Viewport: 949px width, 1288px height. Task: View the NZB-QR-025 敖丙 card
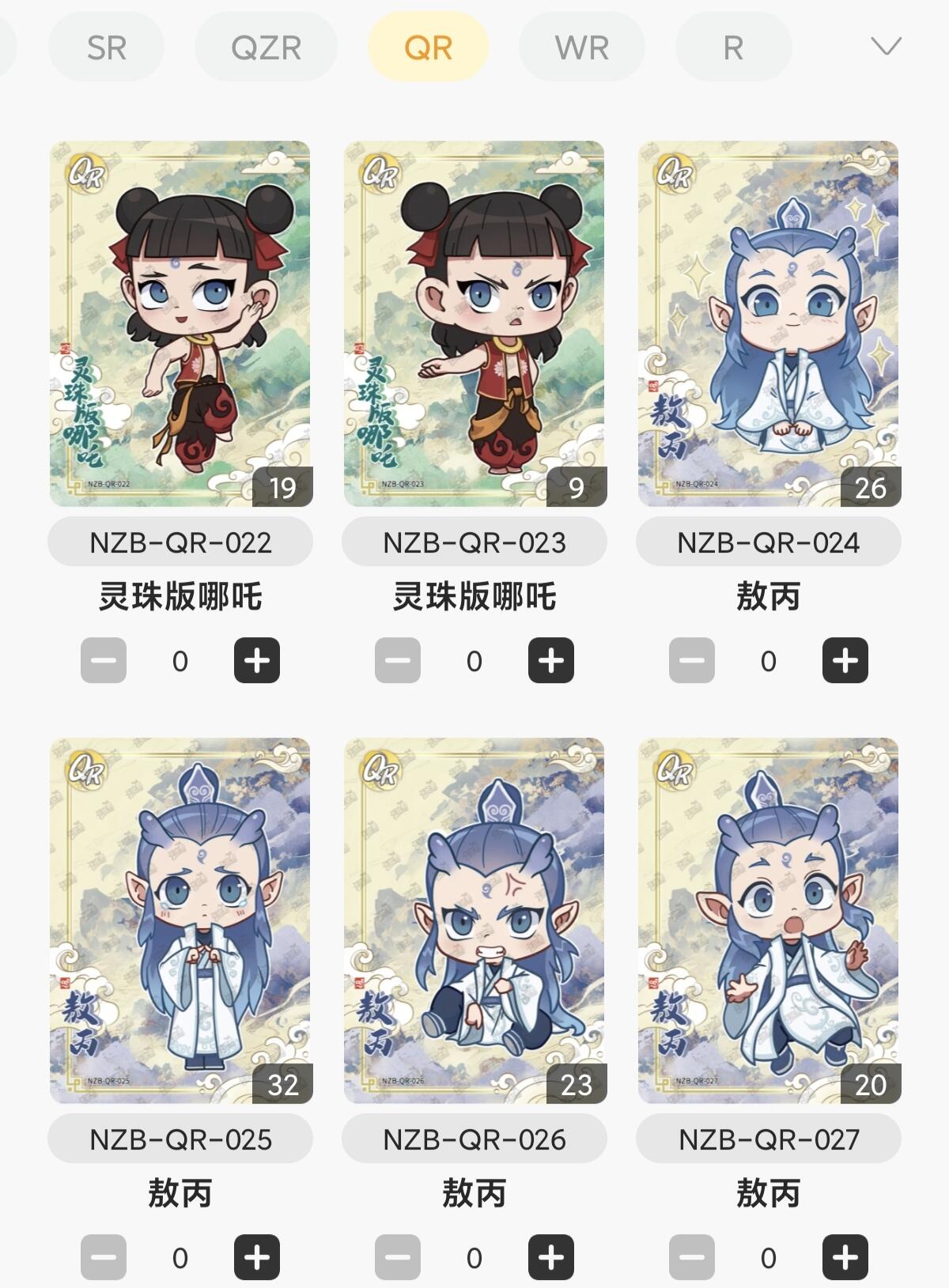point(180,920)
